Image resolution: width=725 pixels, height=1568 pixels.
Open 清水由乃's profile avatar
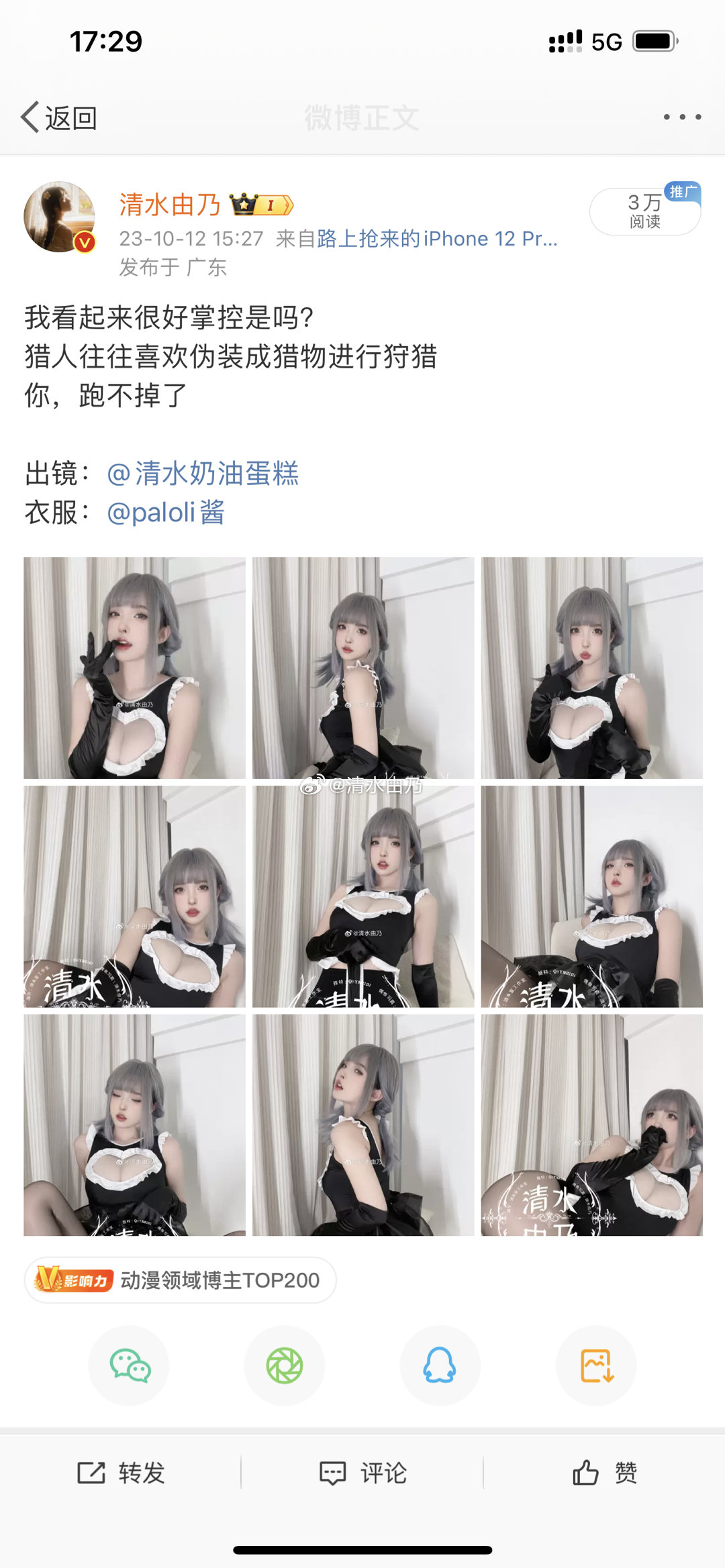click(60, 217)
